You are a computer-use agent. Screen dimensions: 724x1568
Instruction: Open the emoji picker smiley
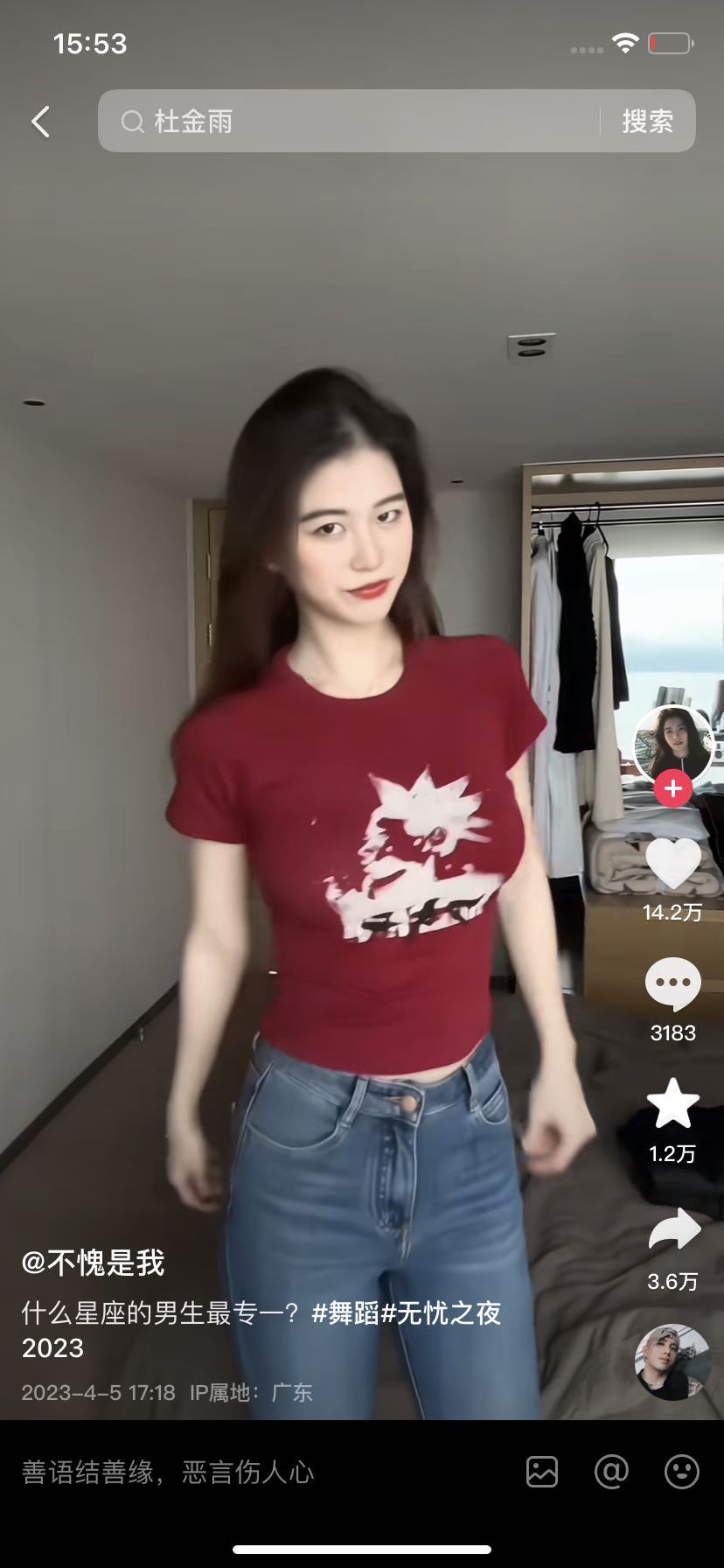[681, 1472]
